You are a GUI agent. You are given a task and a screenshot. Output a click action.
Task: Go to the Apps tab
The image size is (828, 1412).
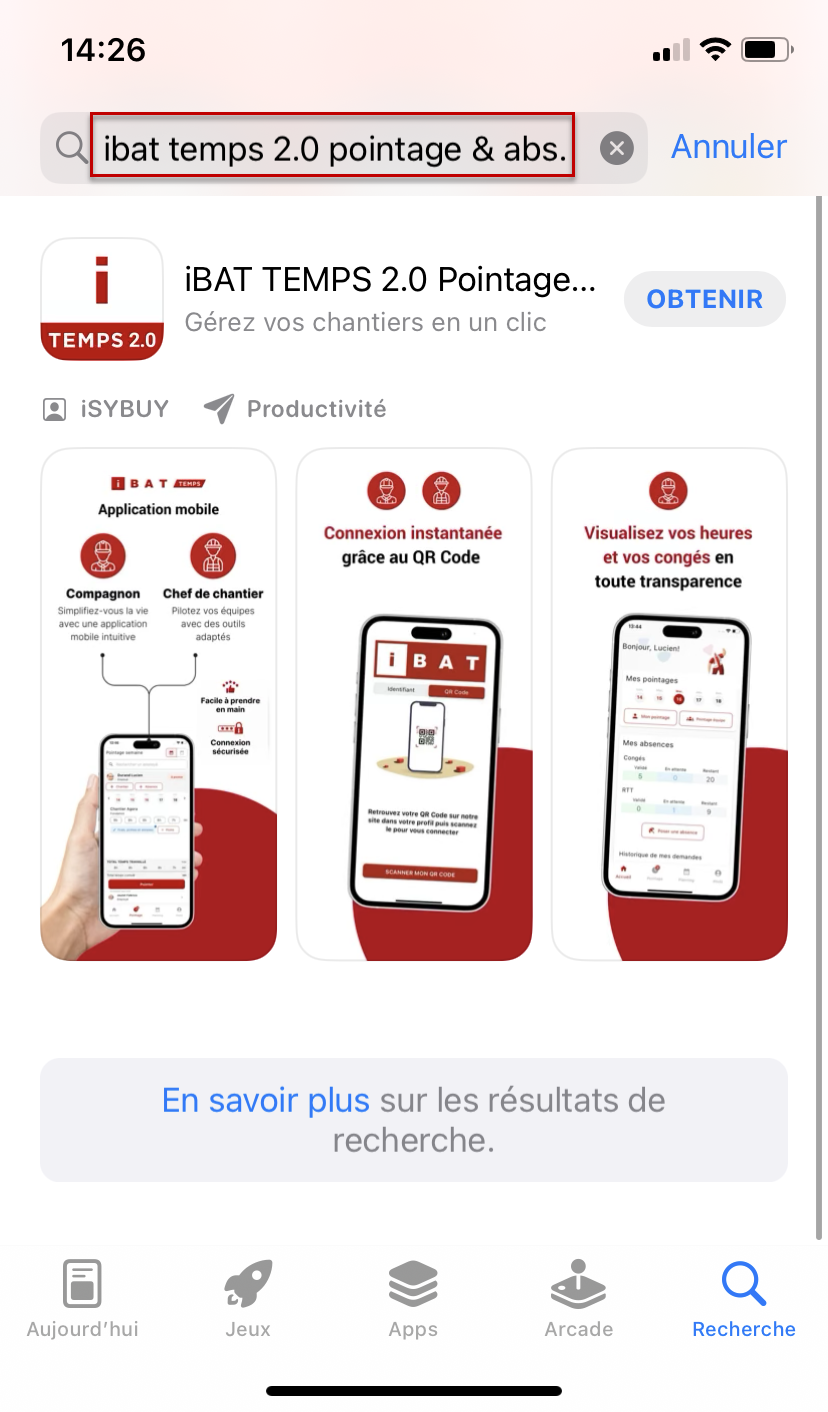tap(413, 1298)
